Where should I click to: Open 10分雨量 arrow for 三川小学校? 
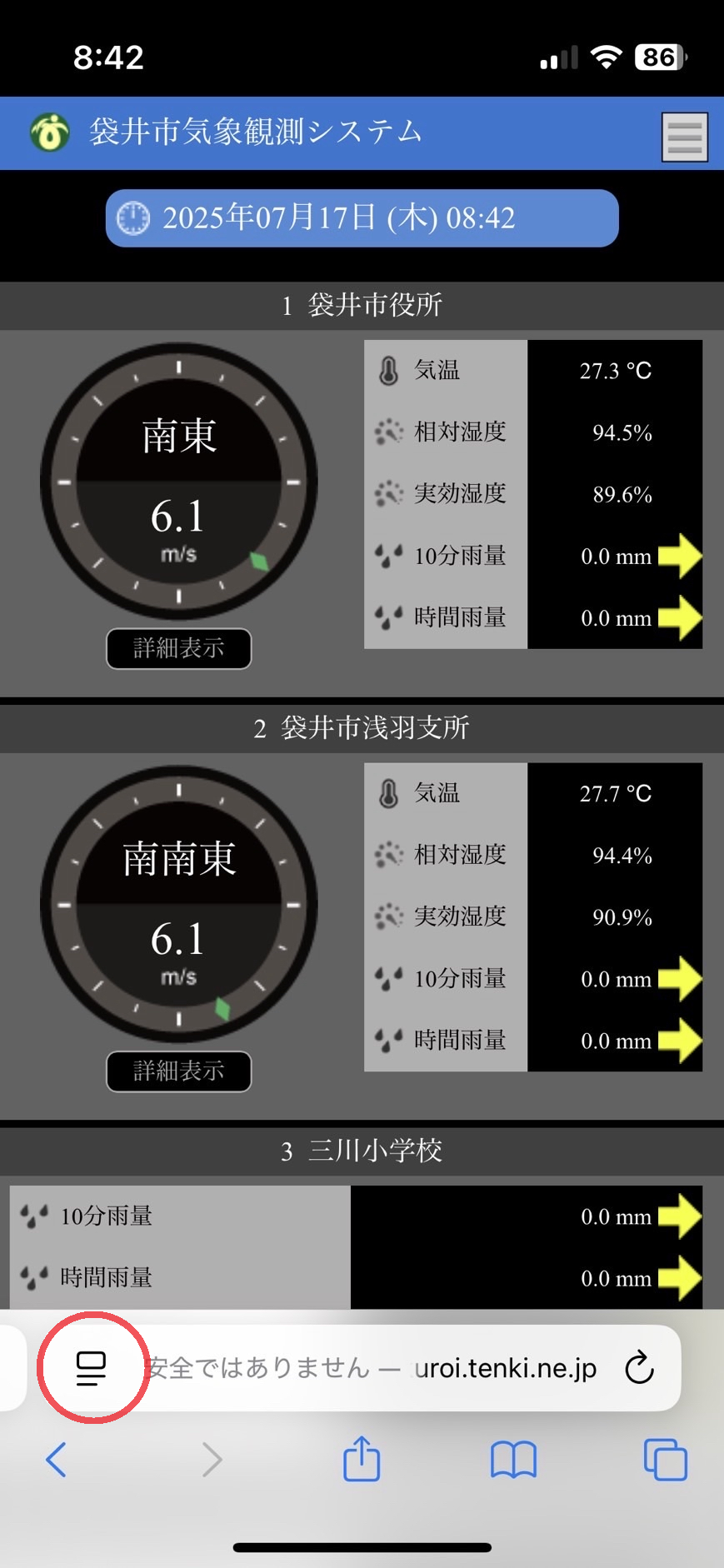click(679, 1216)
